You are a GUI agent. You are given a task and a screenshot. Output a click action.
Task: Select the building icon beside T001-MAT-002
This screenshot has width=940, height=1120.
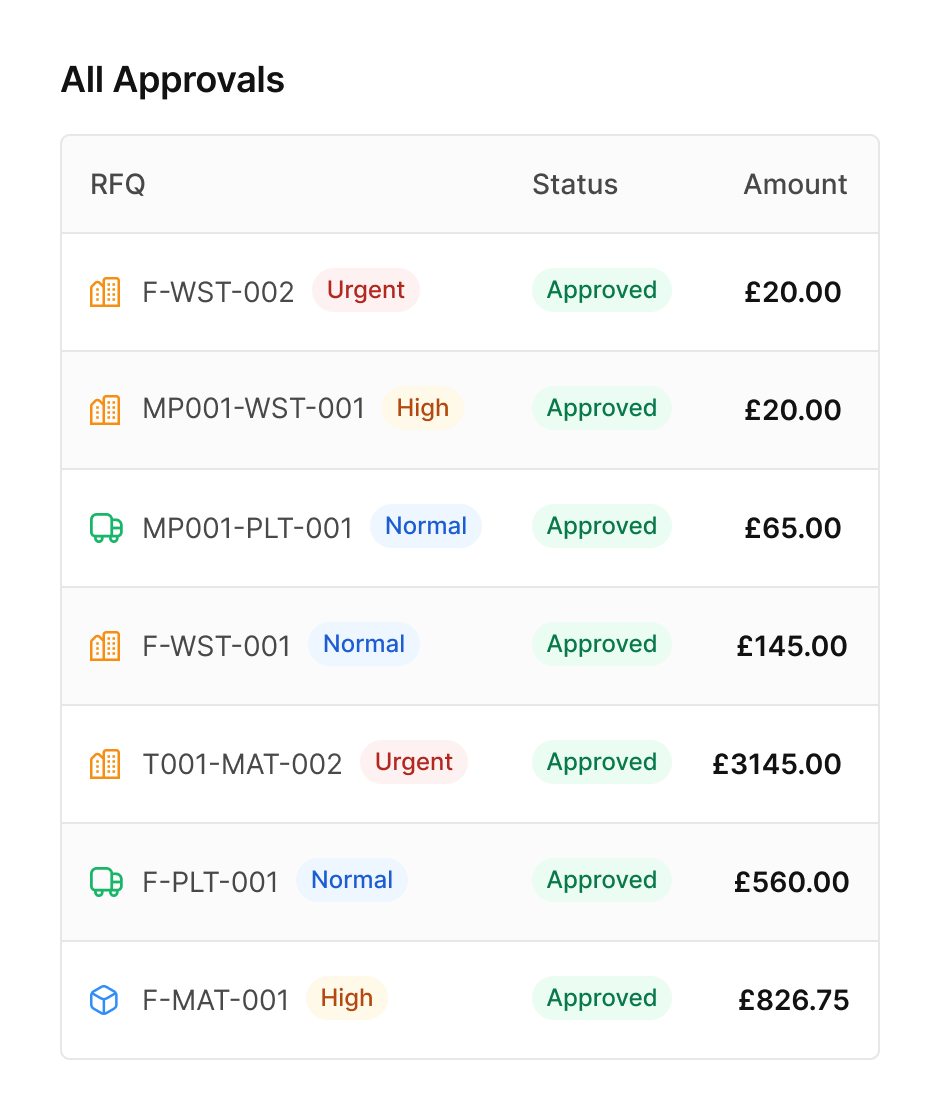(x=104, y=764)
